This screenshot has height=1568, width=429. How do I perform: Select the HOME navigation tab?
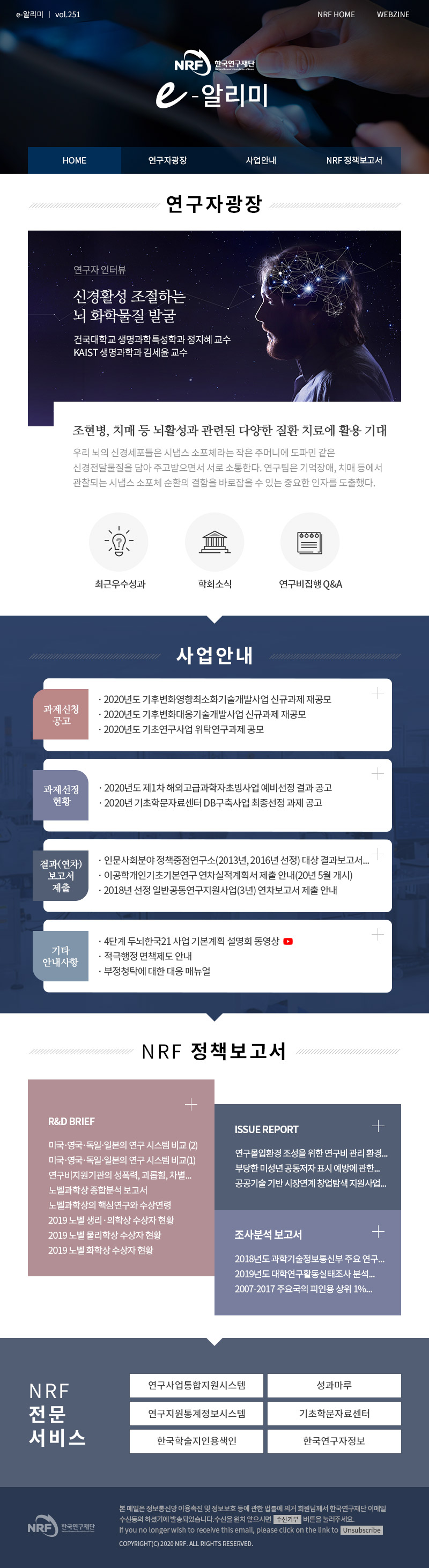pos(74,160)
